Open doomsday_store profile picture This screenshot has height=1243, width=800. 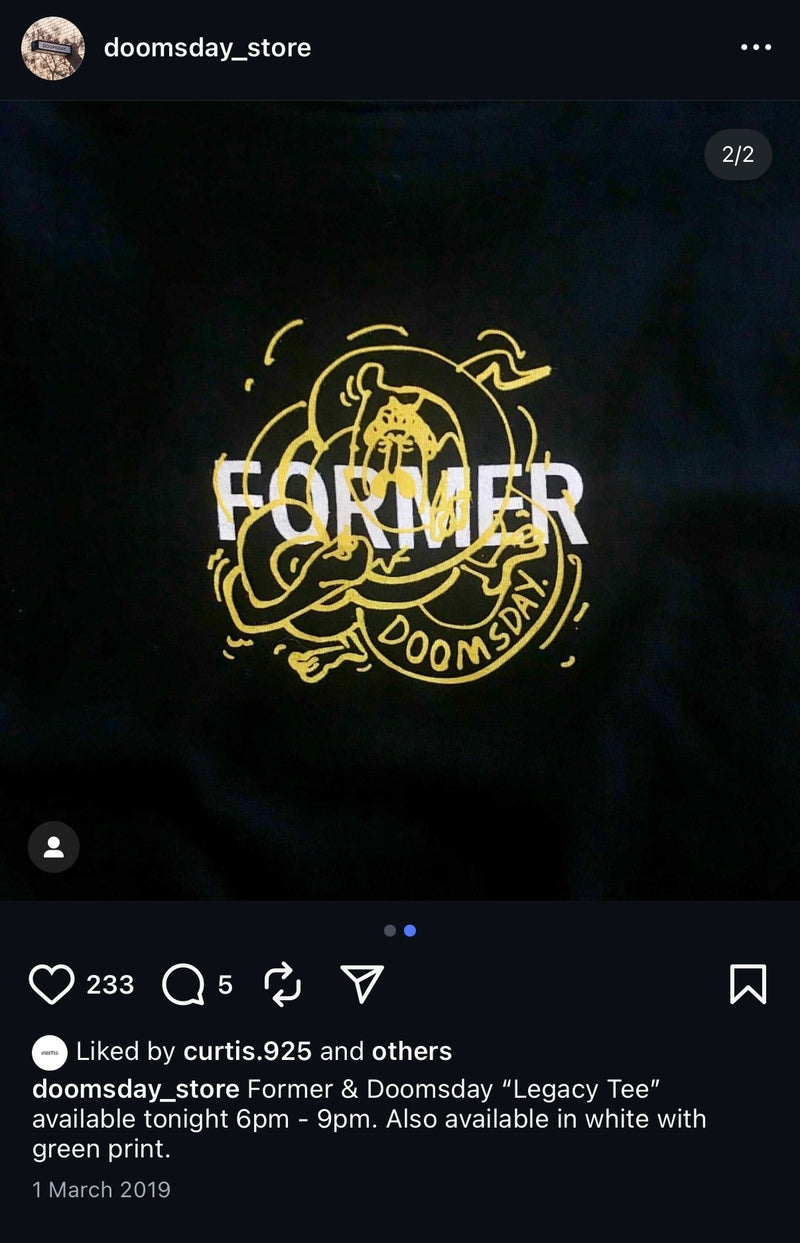pyautogui.click(x=52, y=48)
